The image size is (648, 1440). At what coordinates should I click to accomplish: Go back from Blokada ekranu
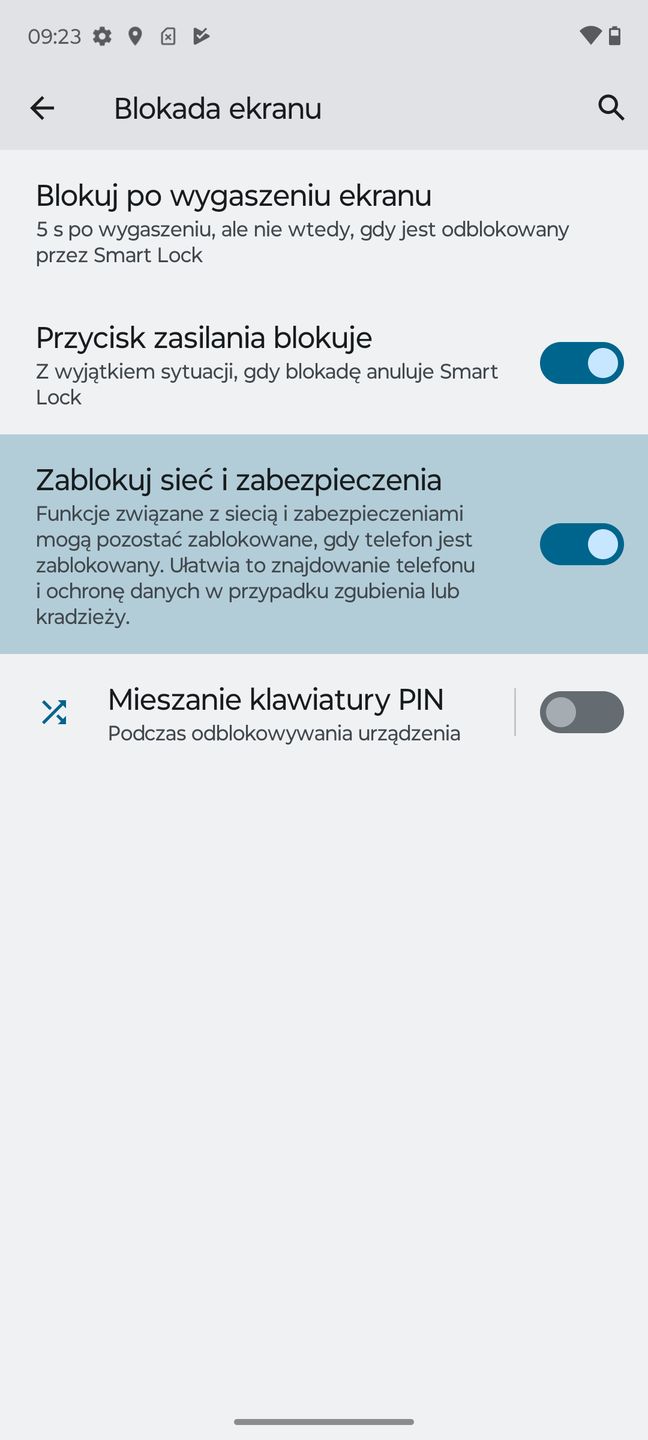pyautogui.click(x=42, y=108)
